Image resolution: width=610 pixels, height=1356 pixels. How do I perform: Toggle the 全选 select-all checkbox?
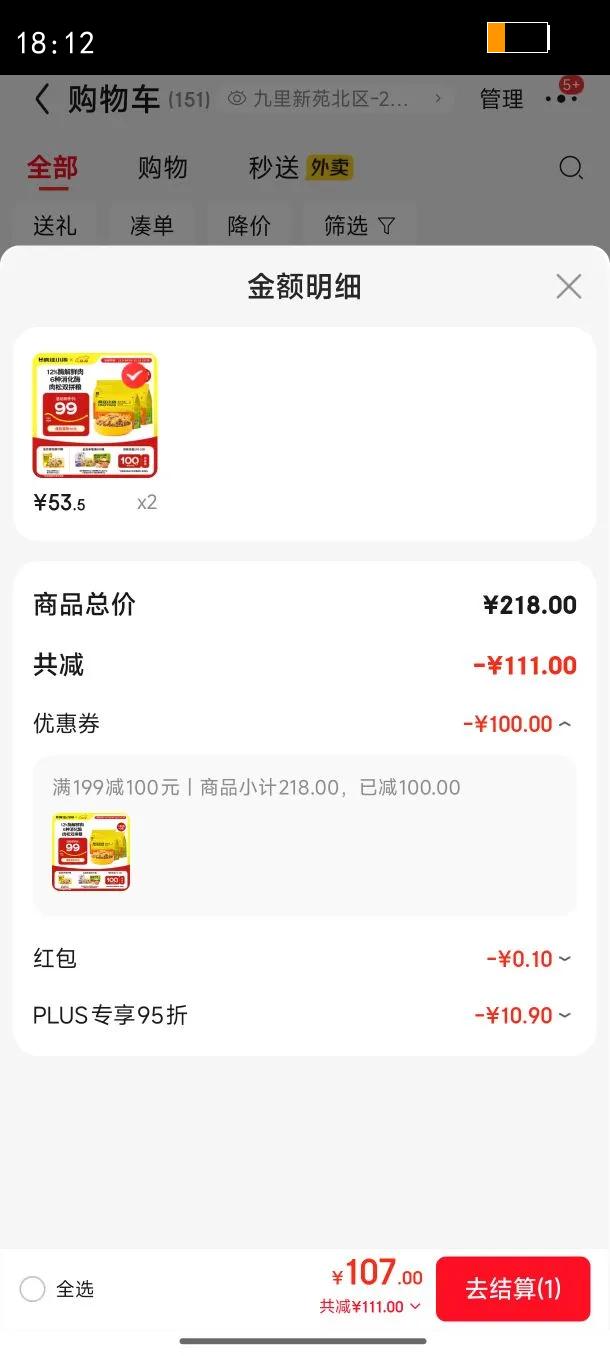(x=33, y=1289)
